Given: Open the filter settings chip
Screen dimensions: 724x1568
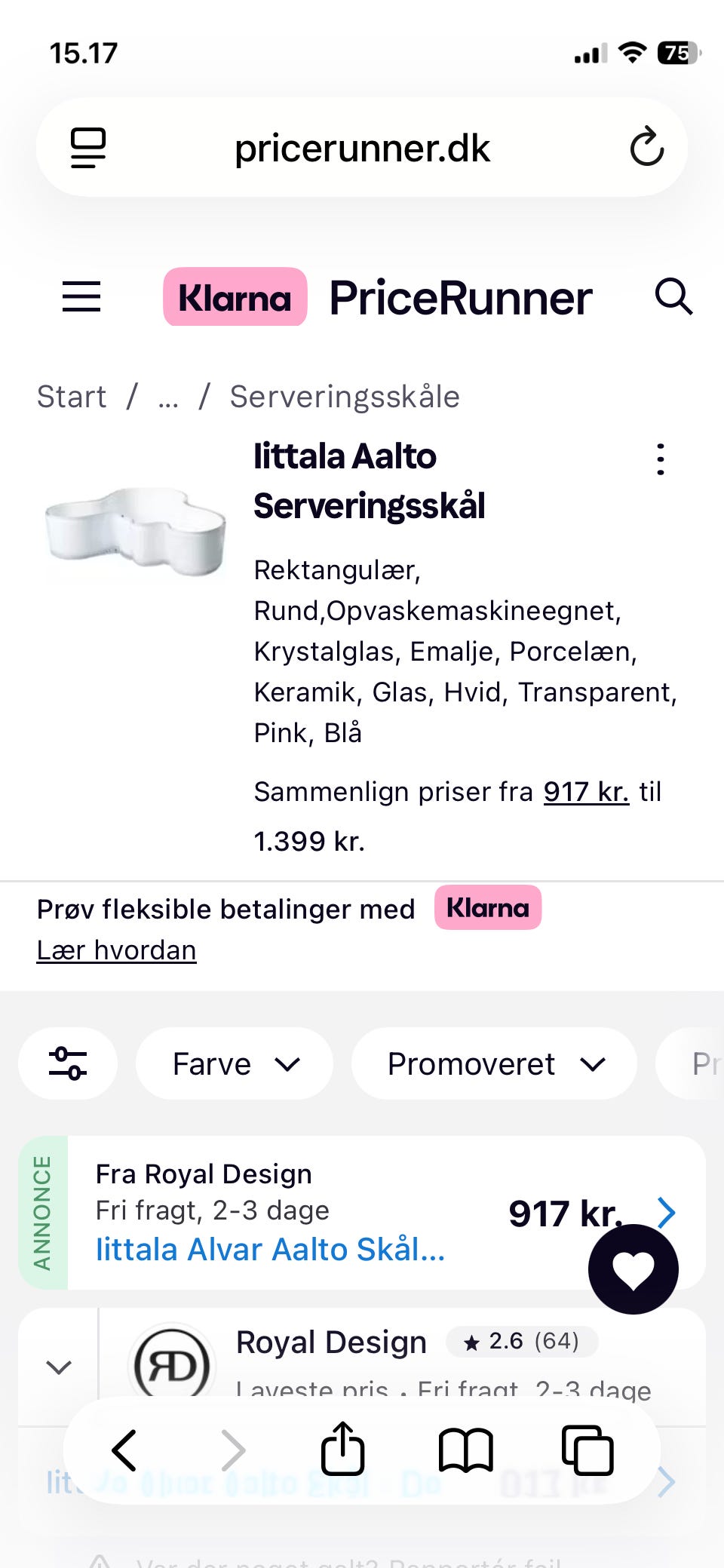Looking at the screenshot, I should click(x=68, y=1063).
